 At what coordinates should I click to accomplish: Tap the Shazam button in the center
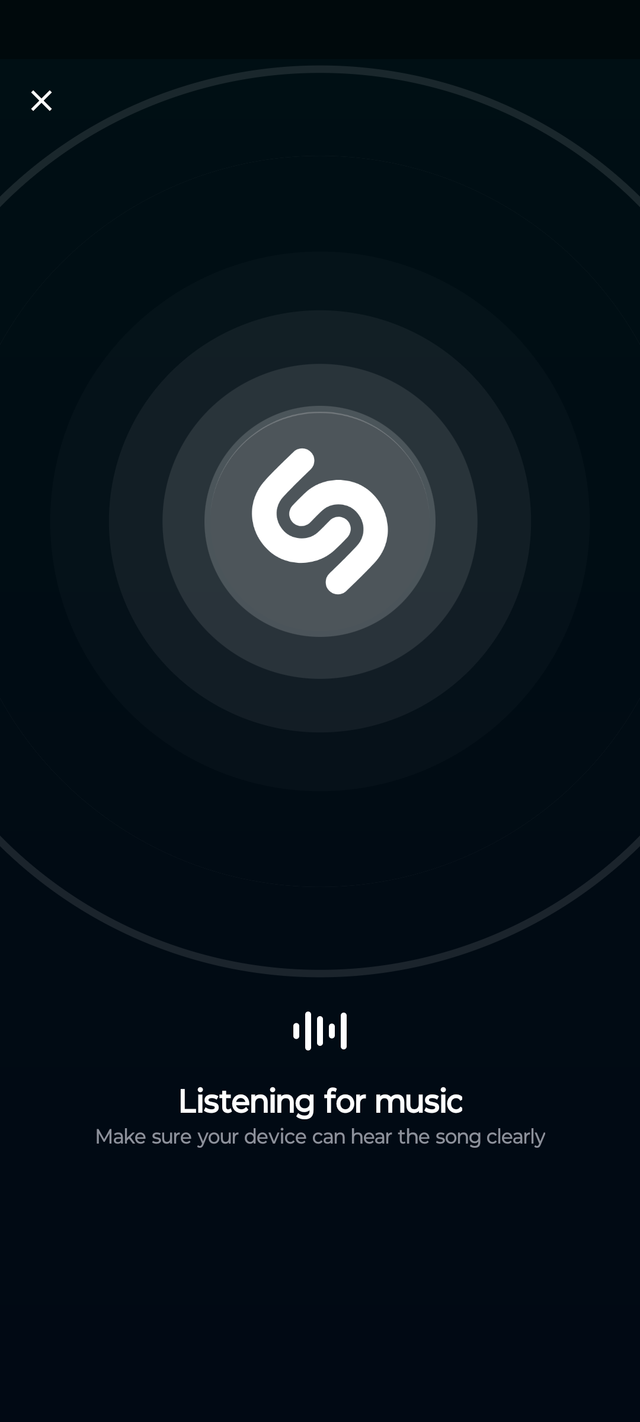pos(320,521)
